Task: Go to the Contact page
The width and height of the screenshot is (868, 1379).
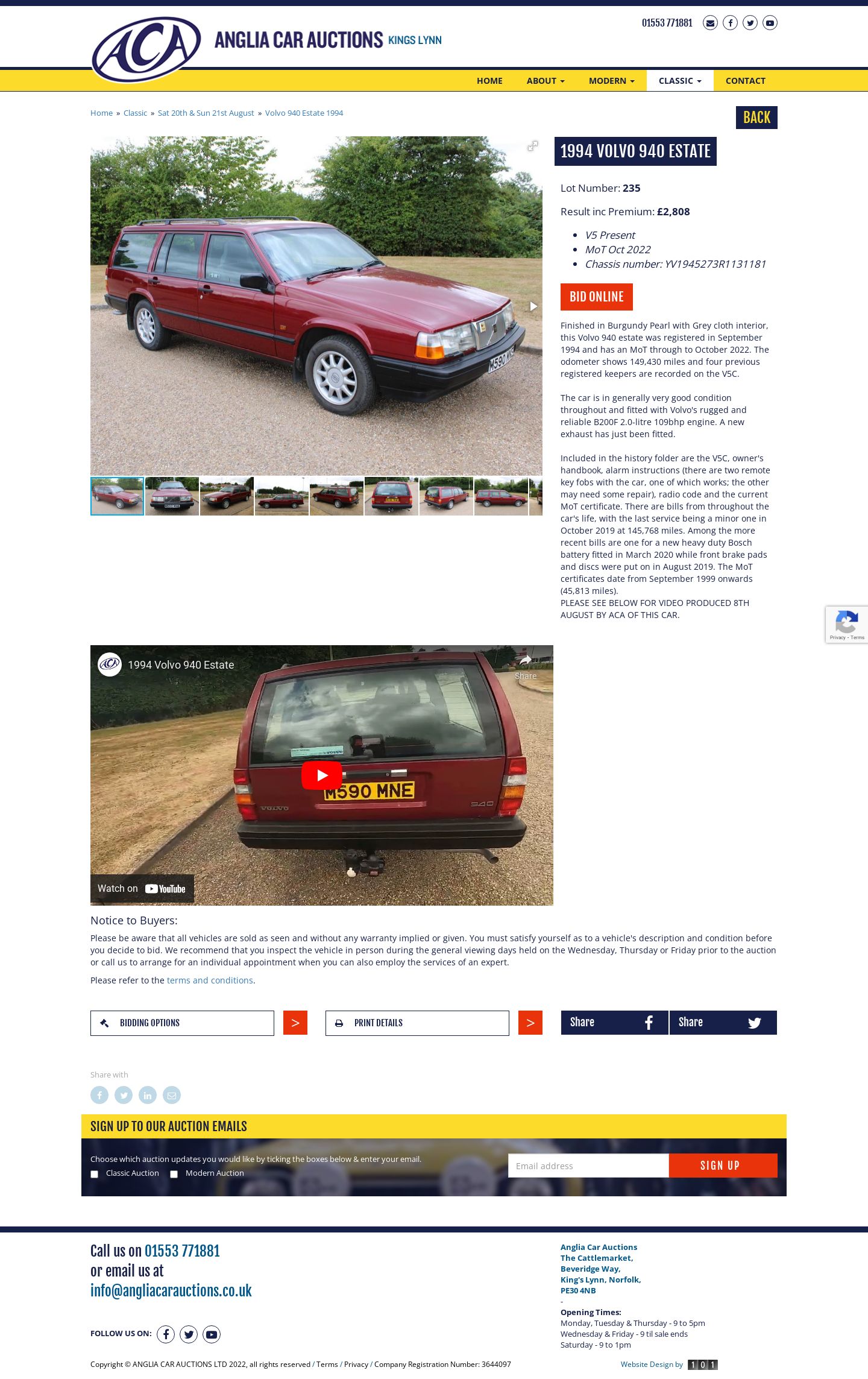Action: [745, 81]
